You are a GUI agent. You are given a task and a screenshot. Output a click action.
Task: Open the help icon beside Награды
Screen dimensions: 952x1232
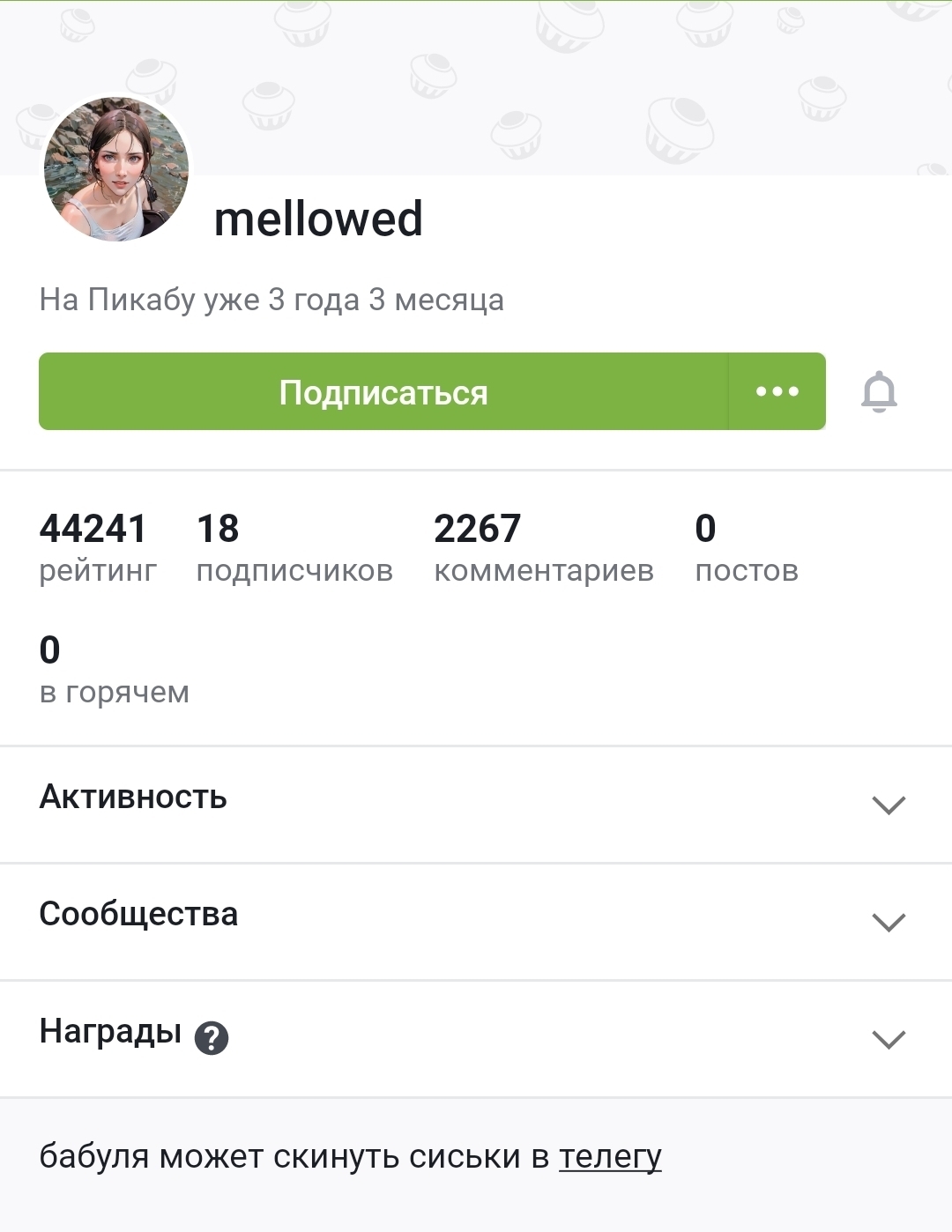212,1037
